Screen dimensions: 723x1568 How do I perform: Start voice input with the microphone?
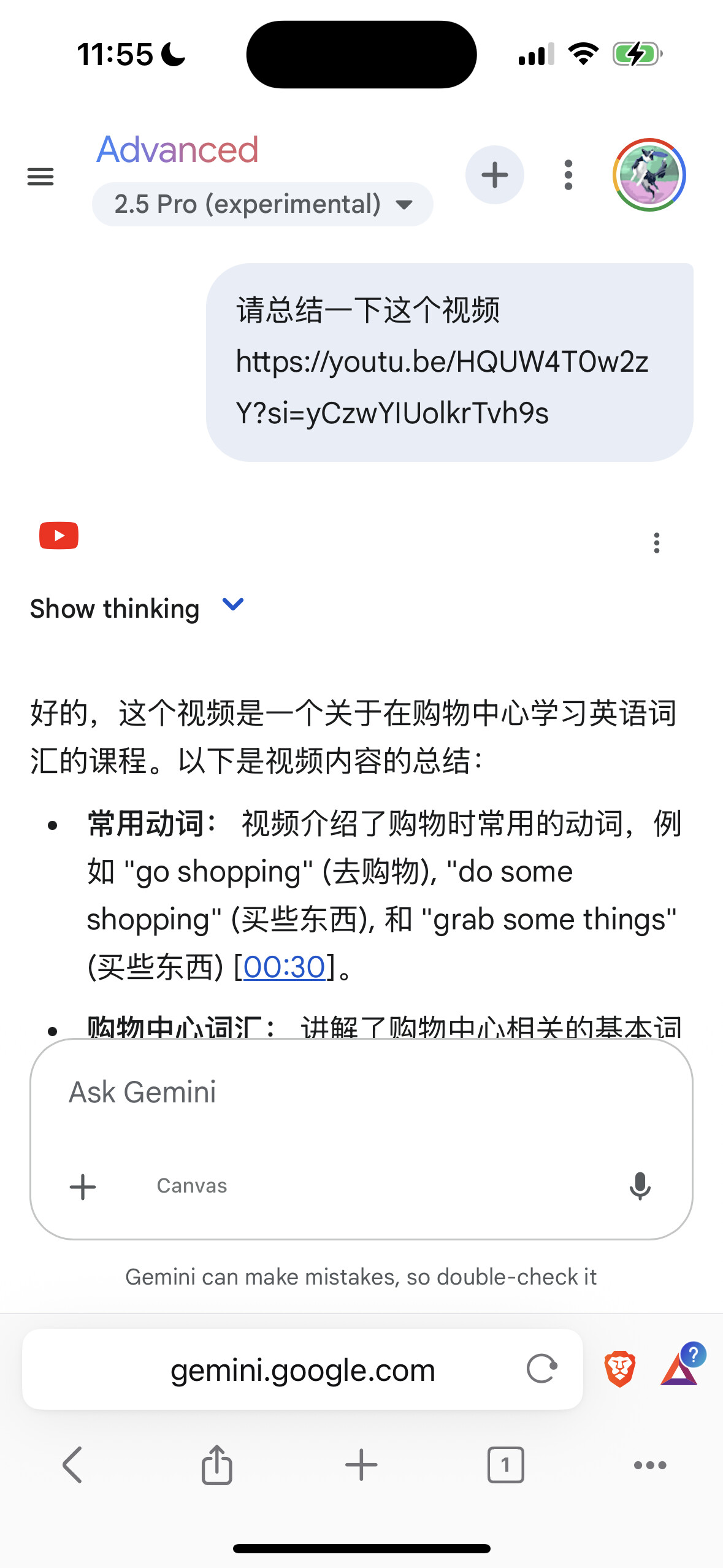tap(640, 1186)
